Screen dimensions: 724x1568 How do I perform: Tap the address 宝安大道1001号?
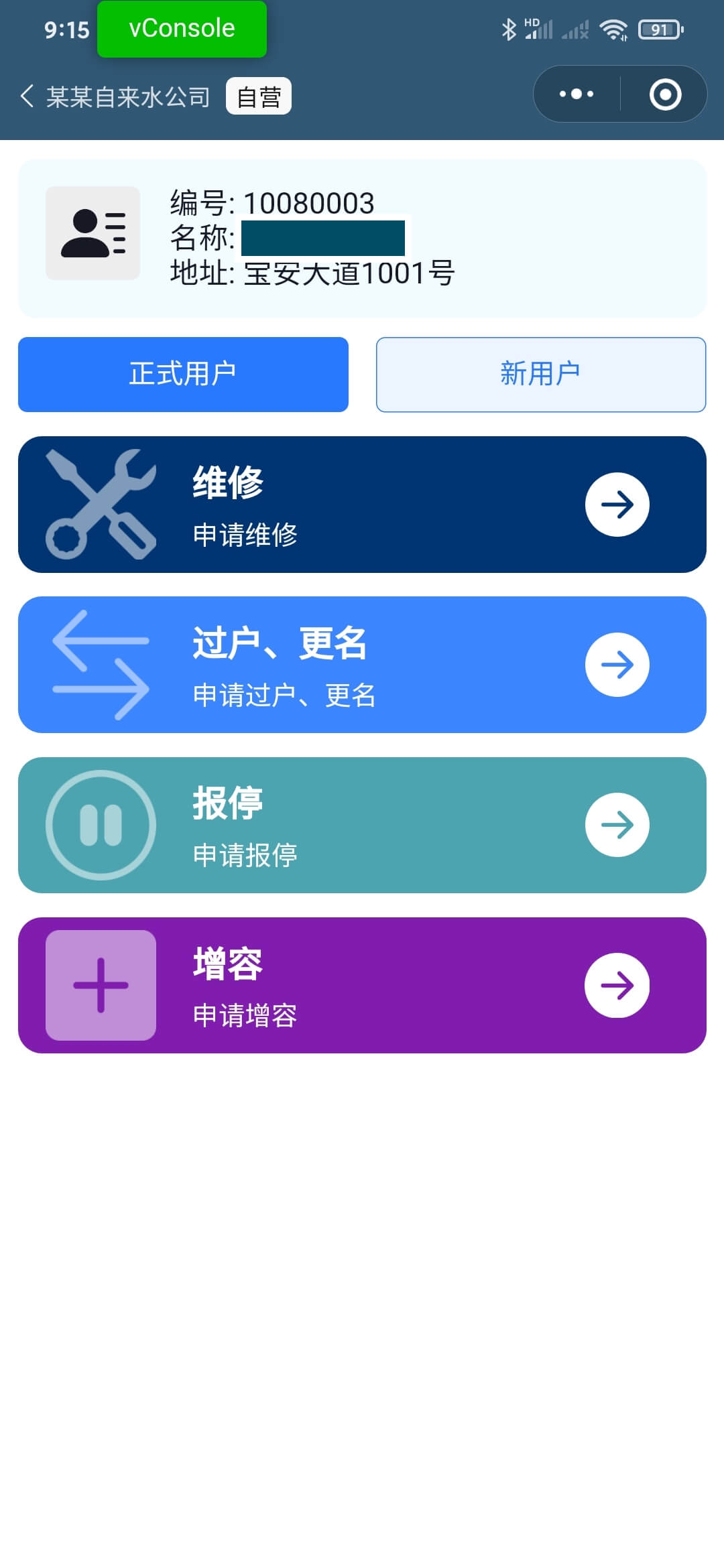tap(350, 272)
